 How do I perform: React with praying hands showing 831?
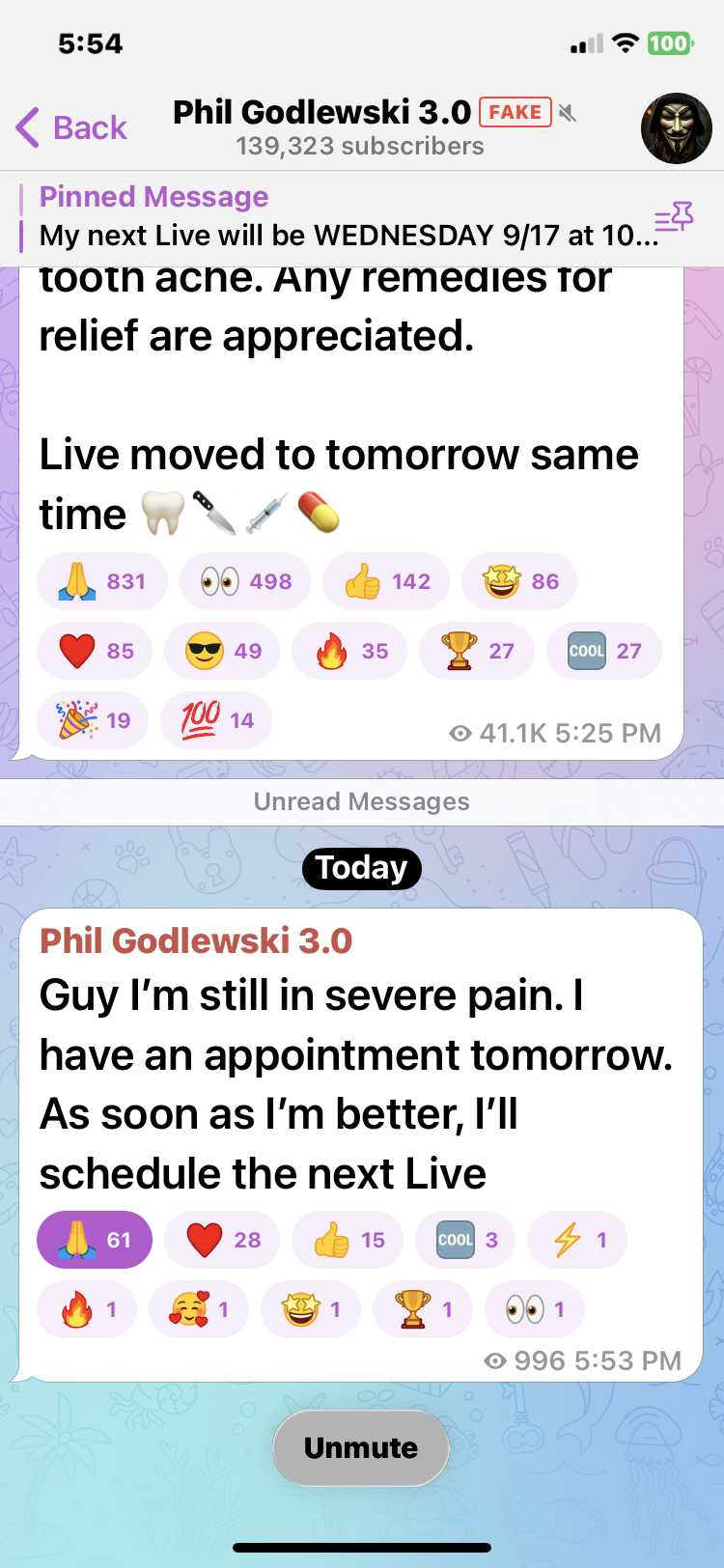(101, 581)
